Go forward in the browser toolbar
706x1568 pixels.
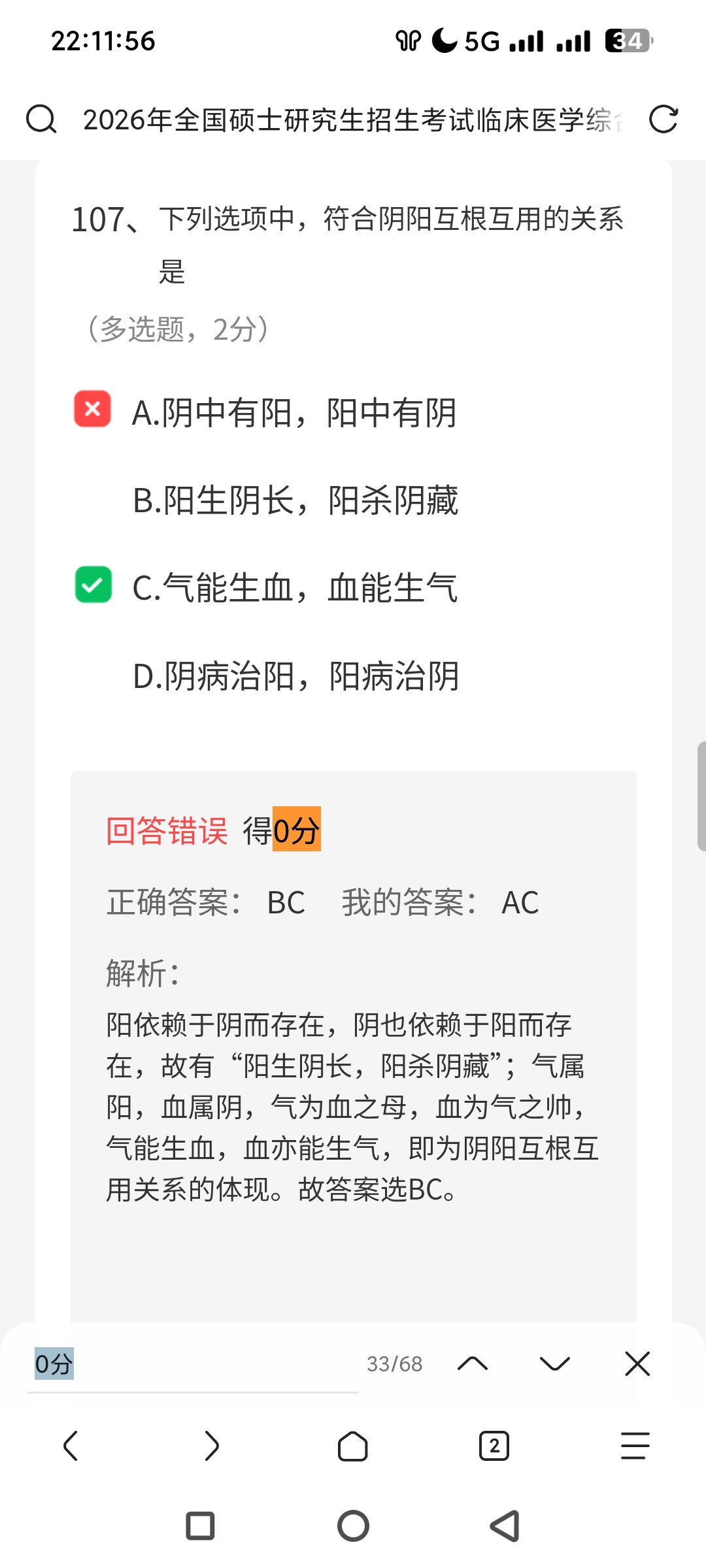[212, 1446]
